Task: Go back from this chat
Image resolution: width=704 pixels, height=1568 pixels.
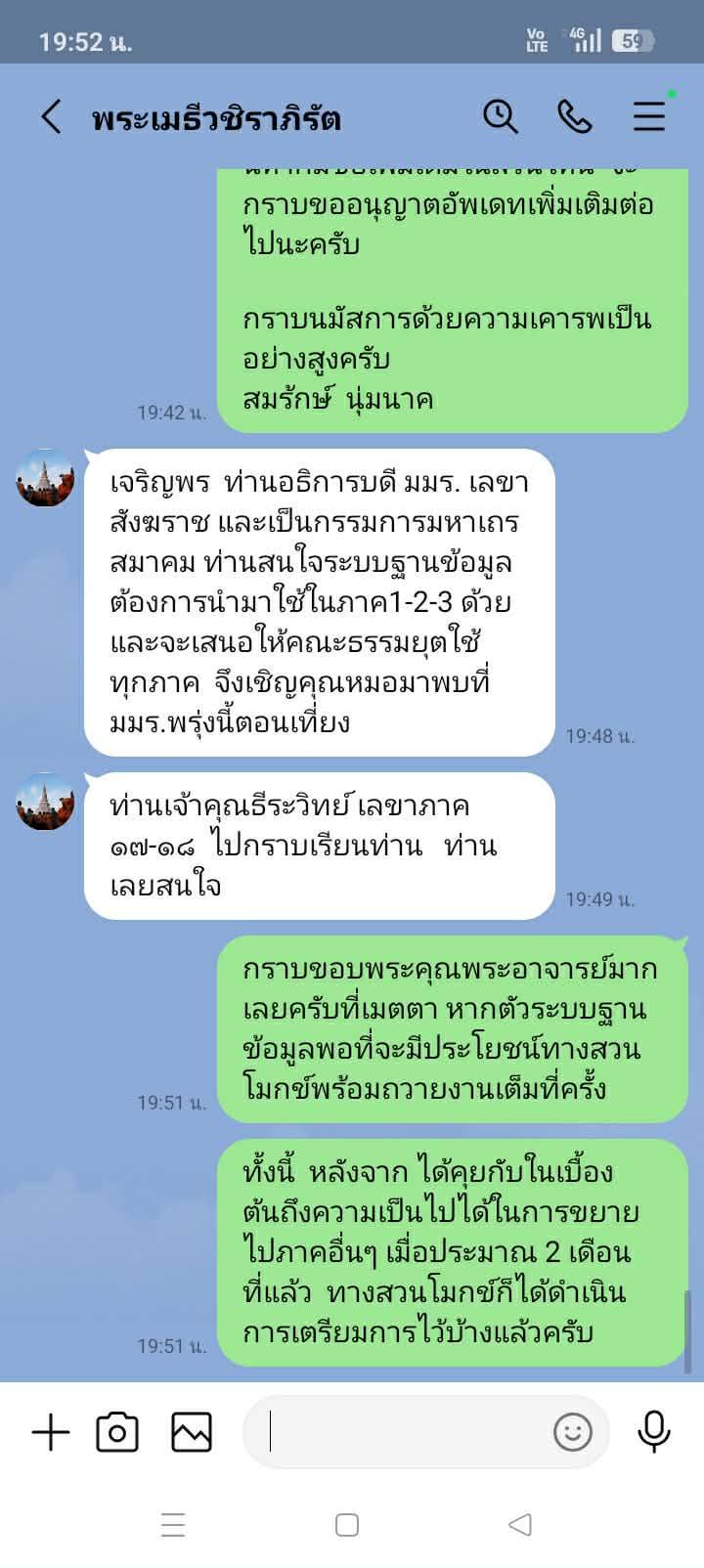Action: click(51, 117)
